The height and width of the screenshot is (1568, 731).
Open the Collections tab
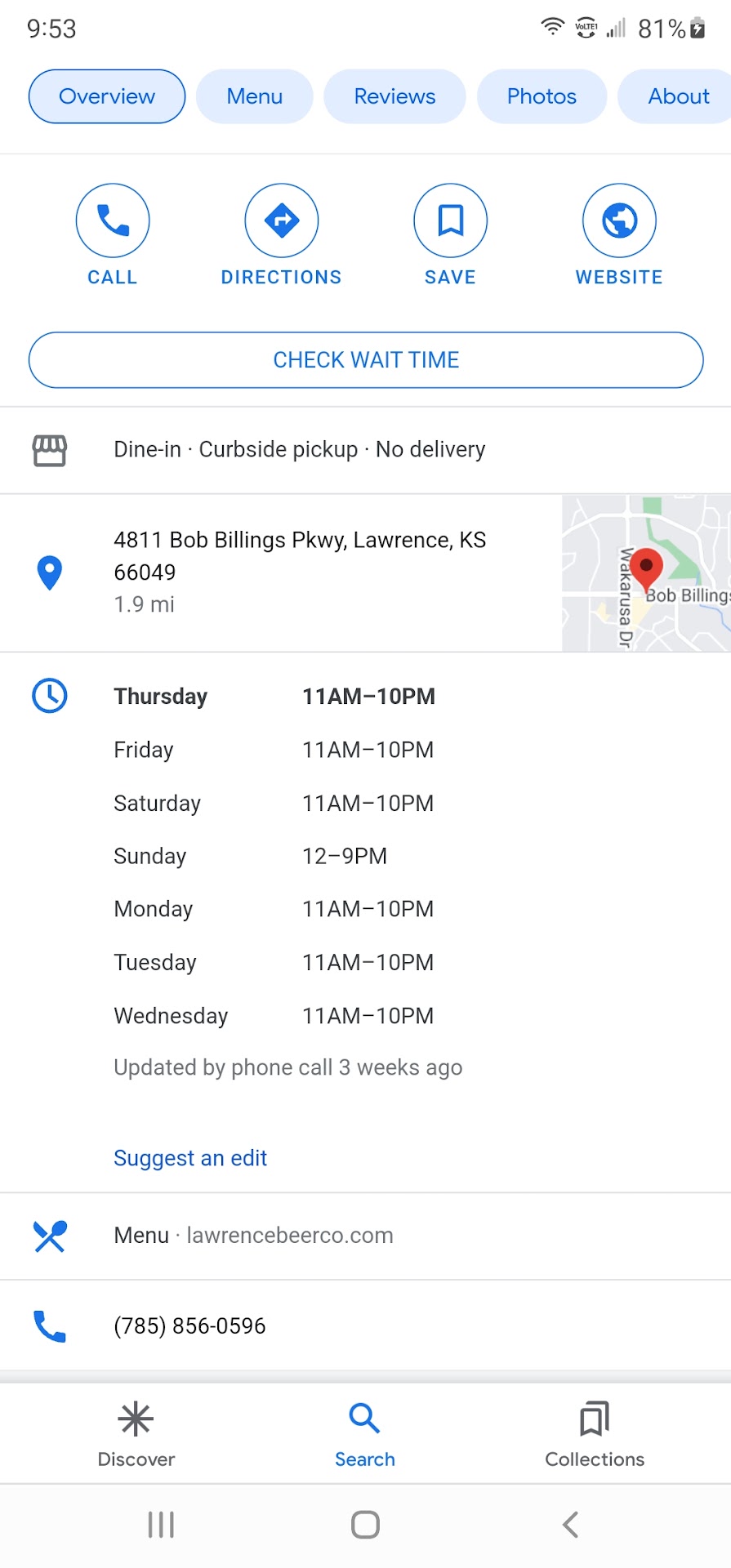(x=595, y=1435)
